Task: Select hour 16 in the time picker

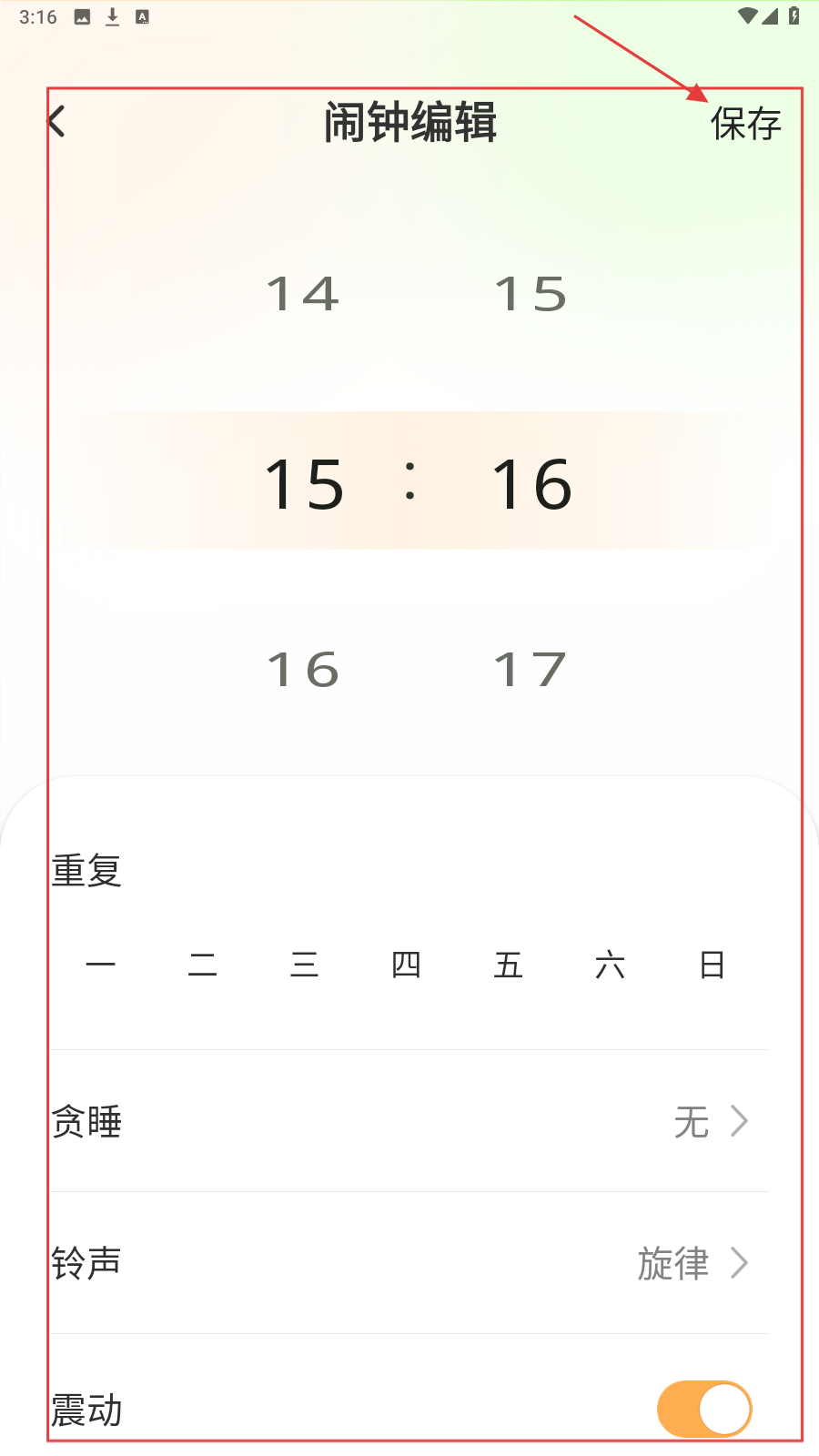Action: click(303, 671)
